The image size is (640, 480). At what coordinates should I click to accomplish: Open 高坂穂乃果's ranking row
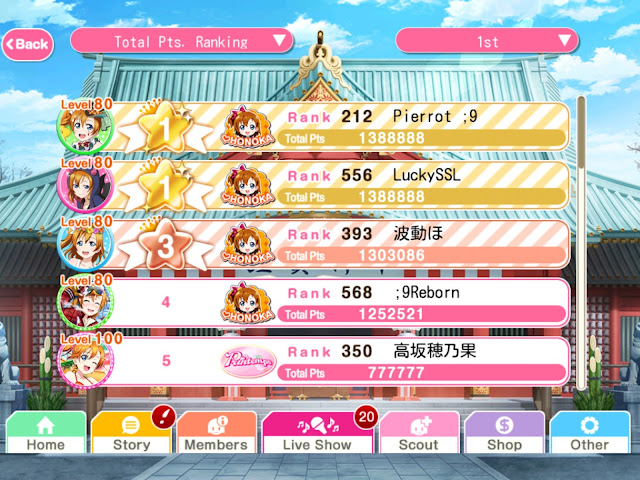coord(314,362)
